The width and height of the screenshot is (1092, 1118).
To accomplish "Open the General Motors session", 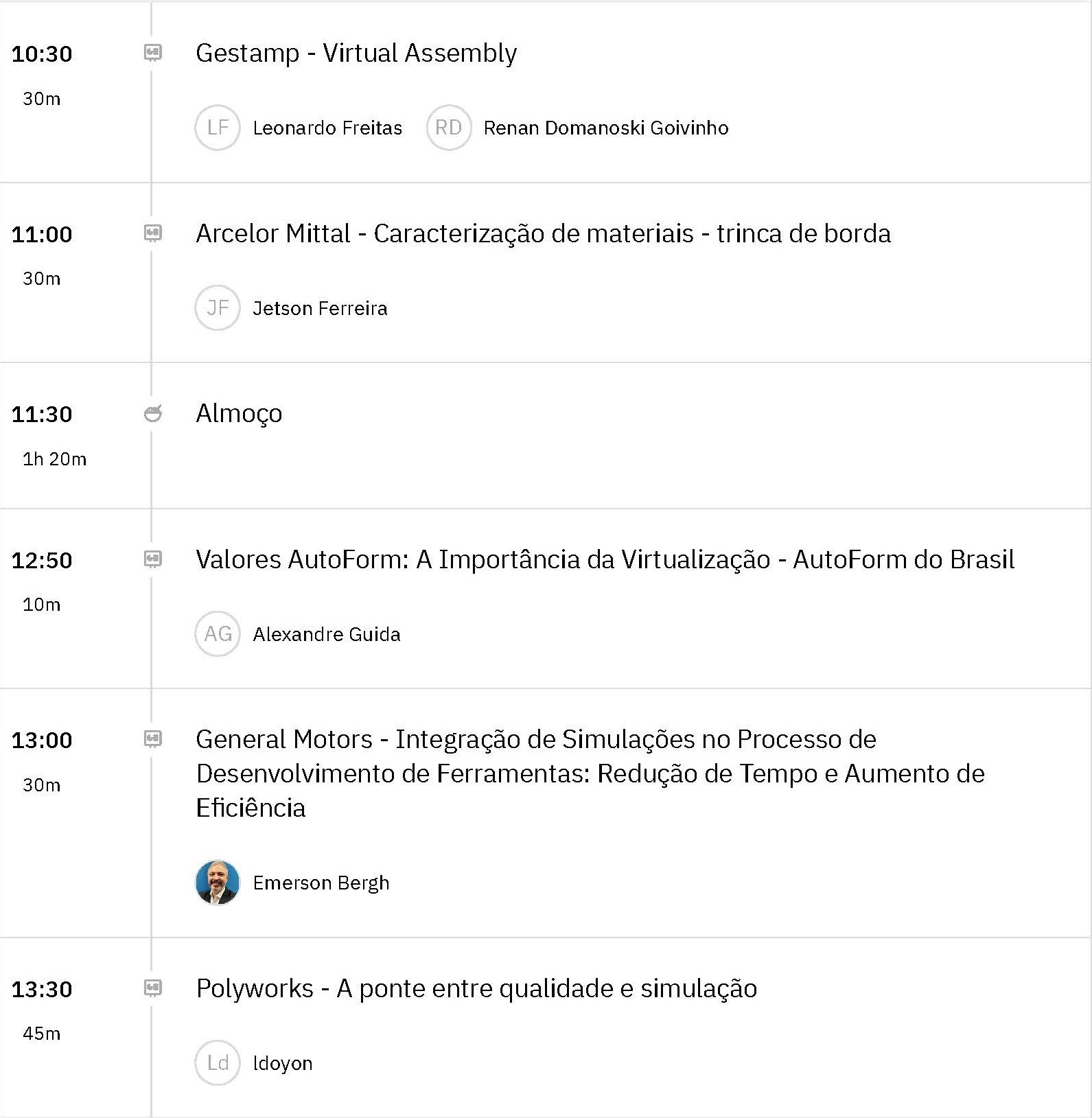I will click(x=590, y=773).
